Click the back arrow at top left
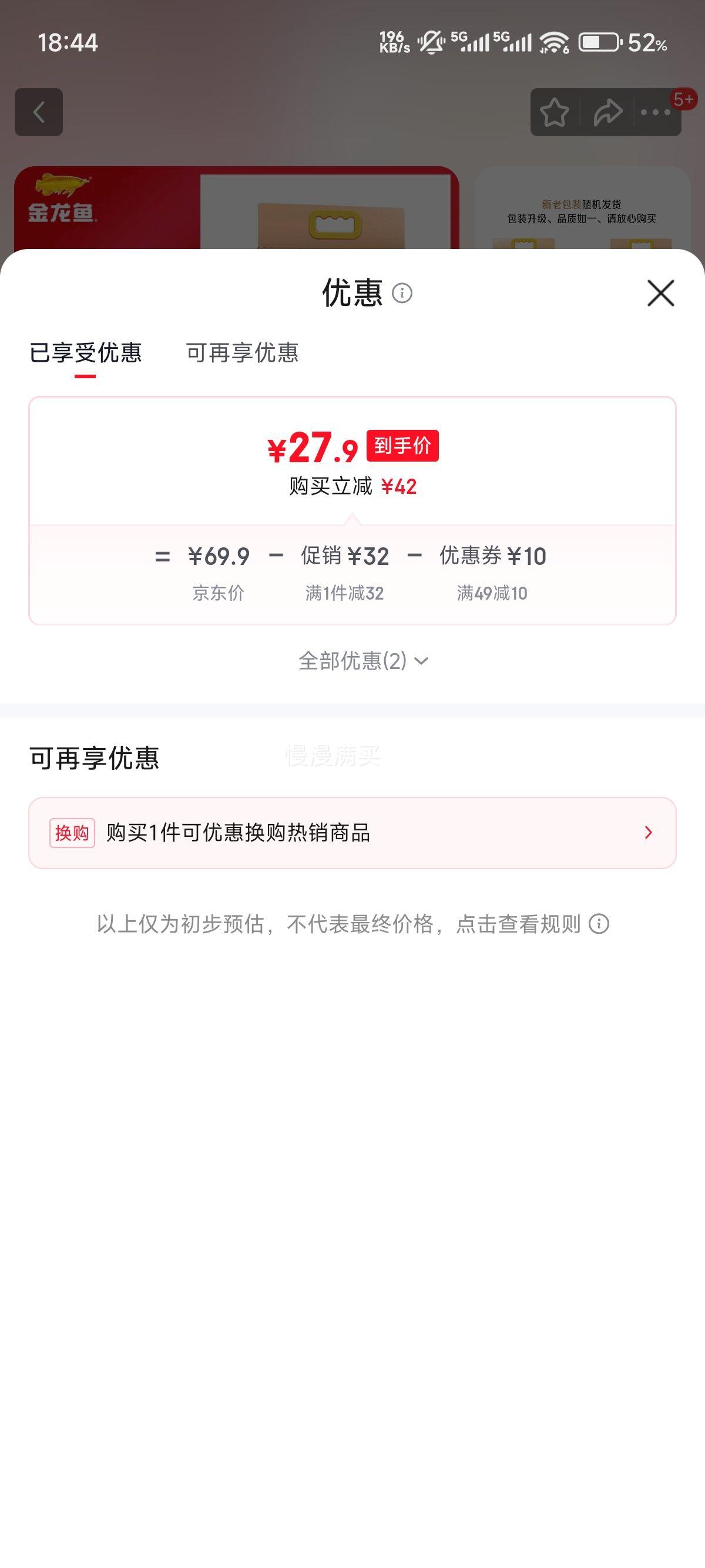 coord(40,112)
